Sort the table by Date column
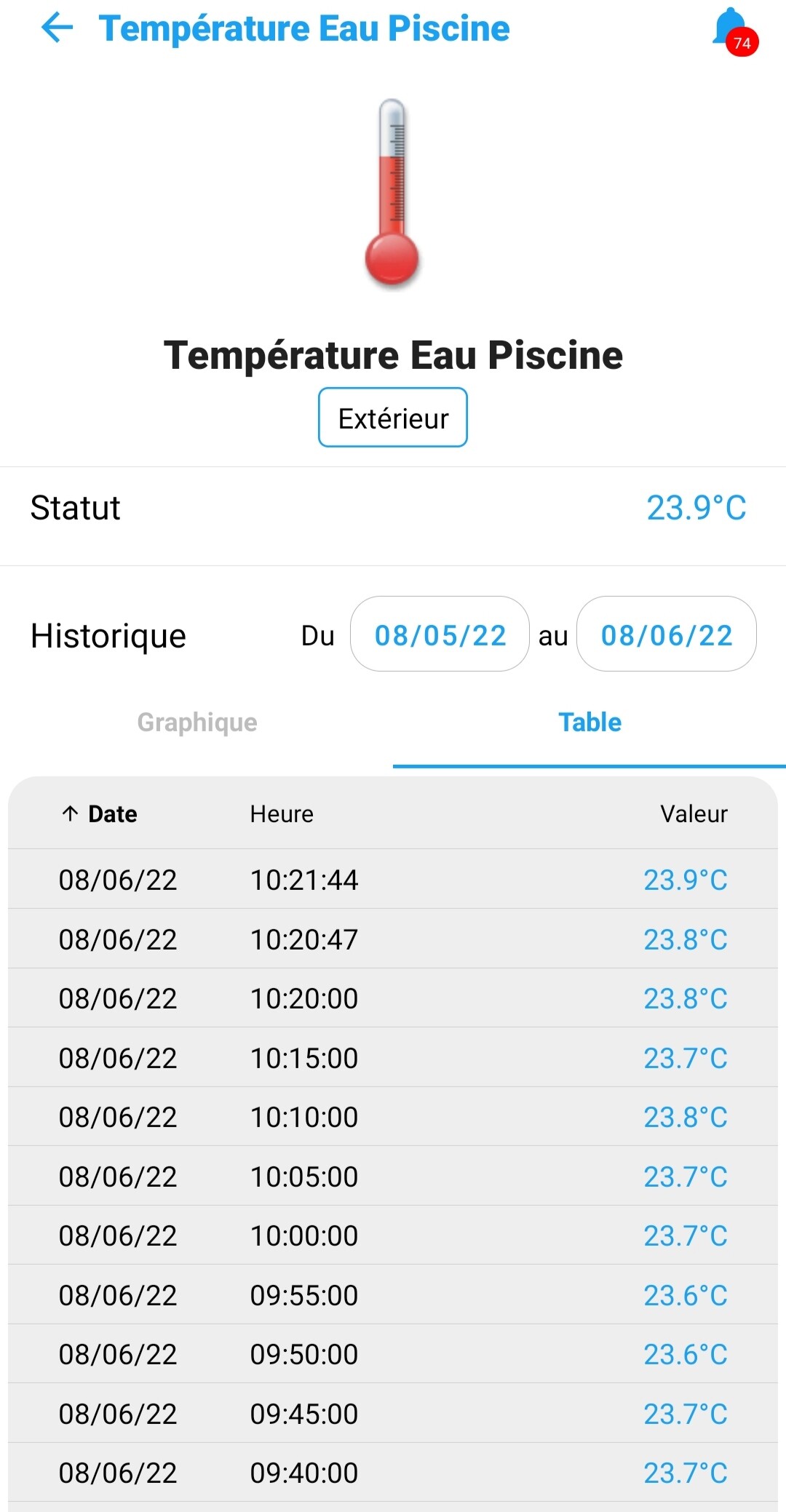Viewport: 786px width, 1512px height. click(x=100, y=813)
